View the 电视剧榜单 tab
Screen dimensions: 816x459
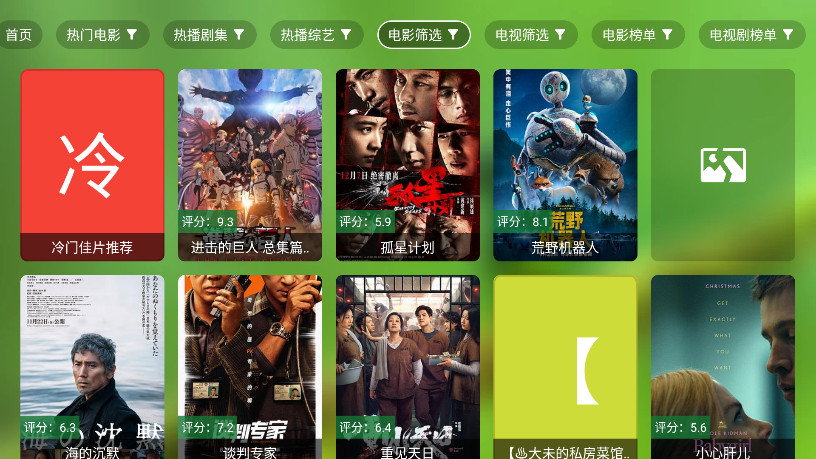point(752,35)
